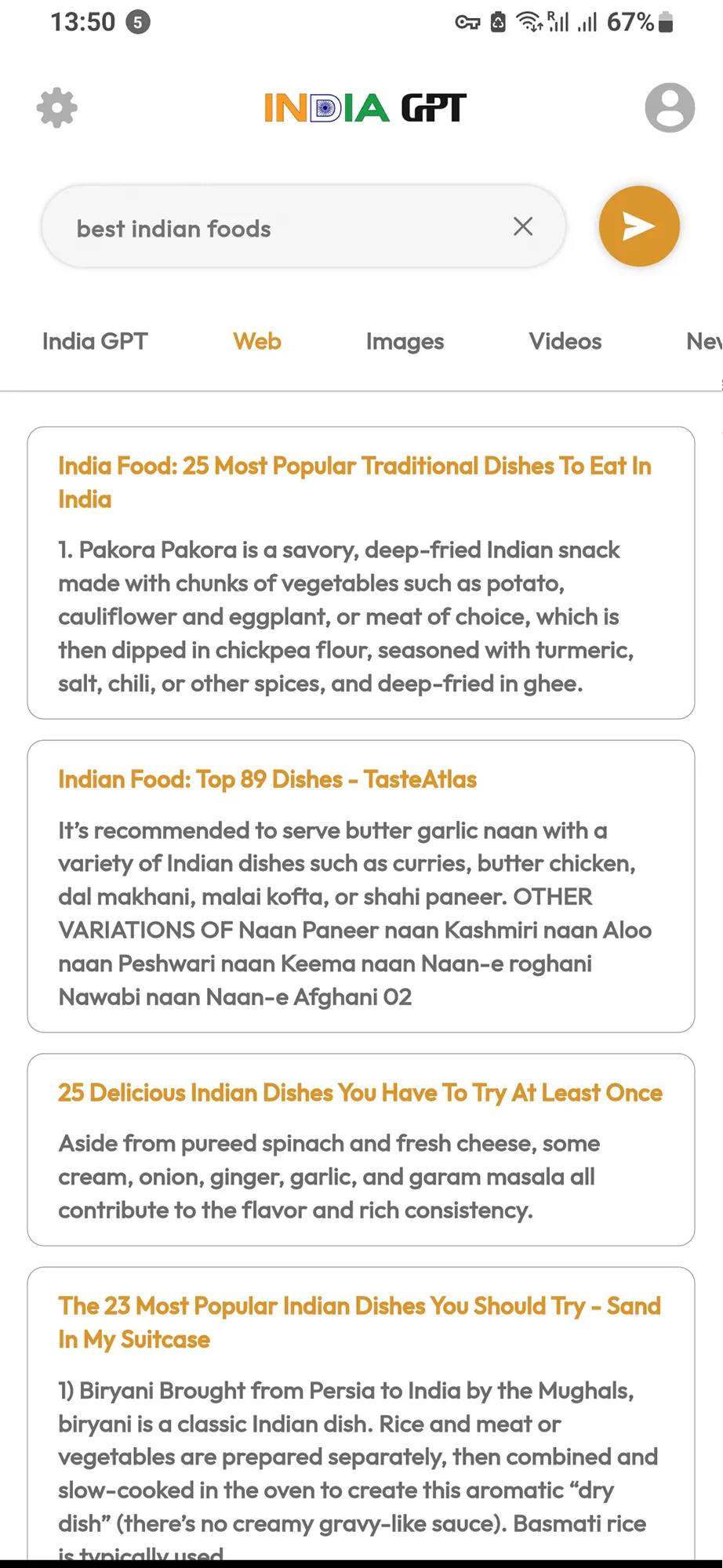The width and height of the screenshot is (723, 1568).
Task: Select the Web tab
Action: tap(257, 342)
